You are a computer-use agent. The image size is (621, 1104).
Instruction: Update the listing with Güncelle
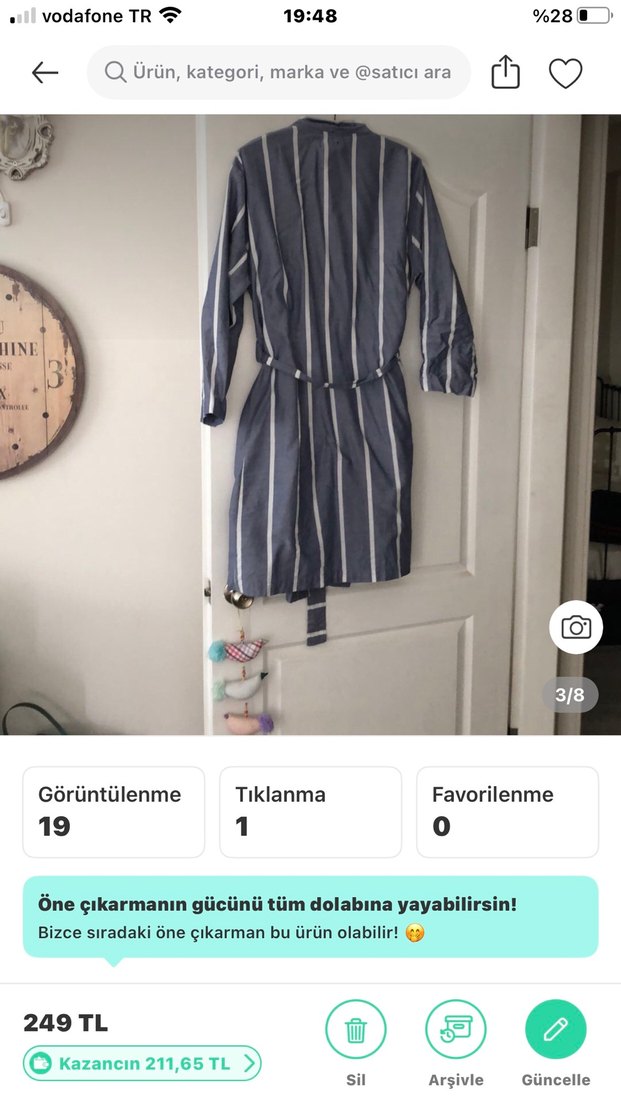(x=556, y=1031)
